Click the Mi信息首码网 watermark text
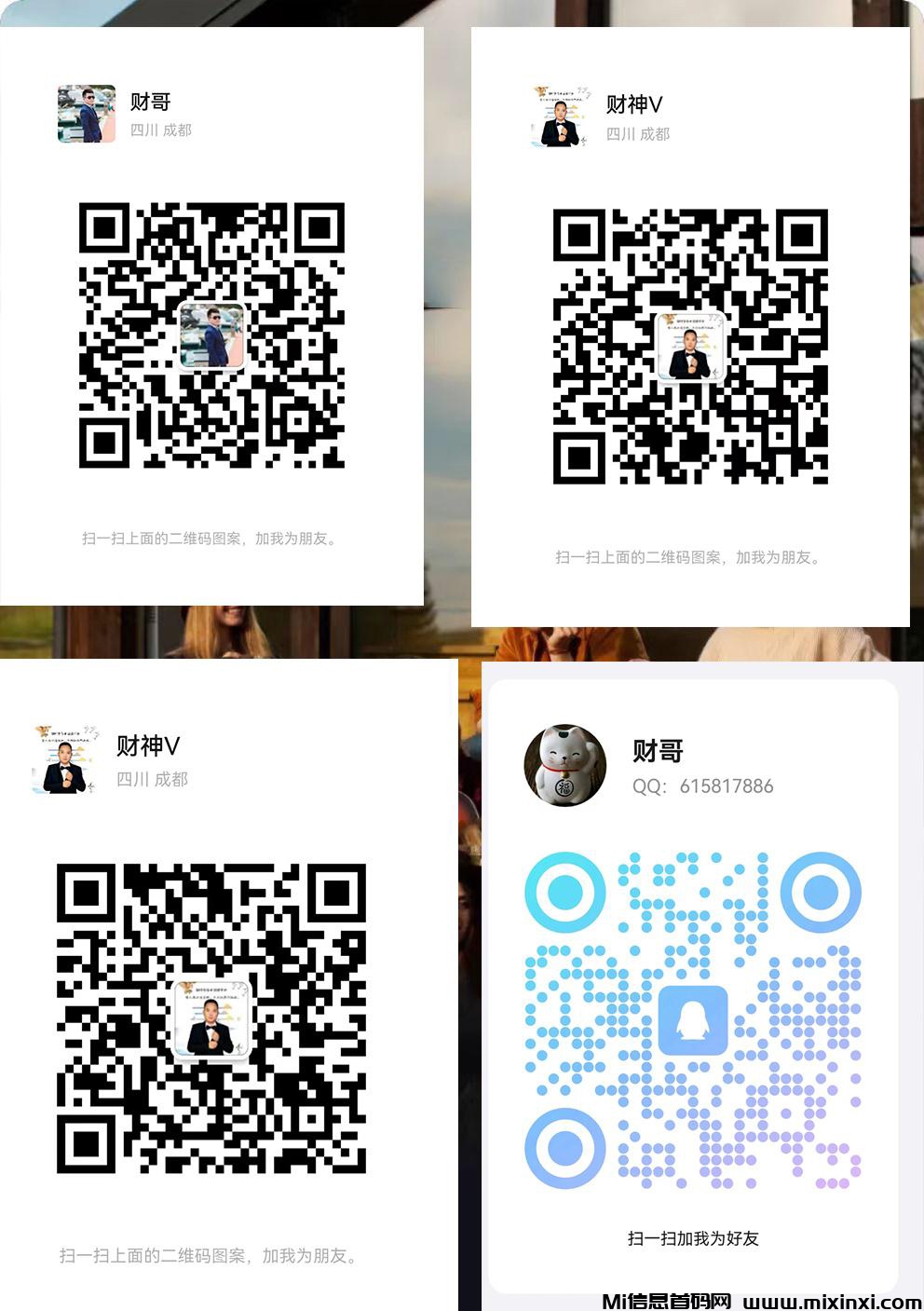Screen dimensions: 924x1311 point(663,1298)
